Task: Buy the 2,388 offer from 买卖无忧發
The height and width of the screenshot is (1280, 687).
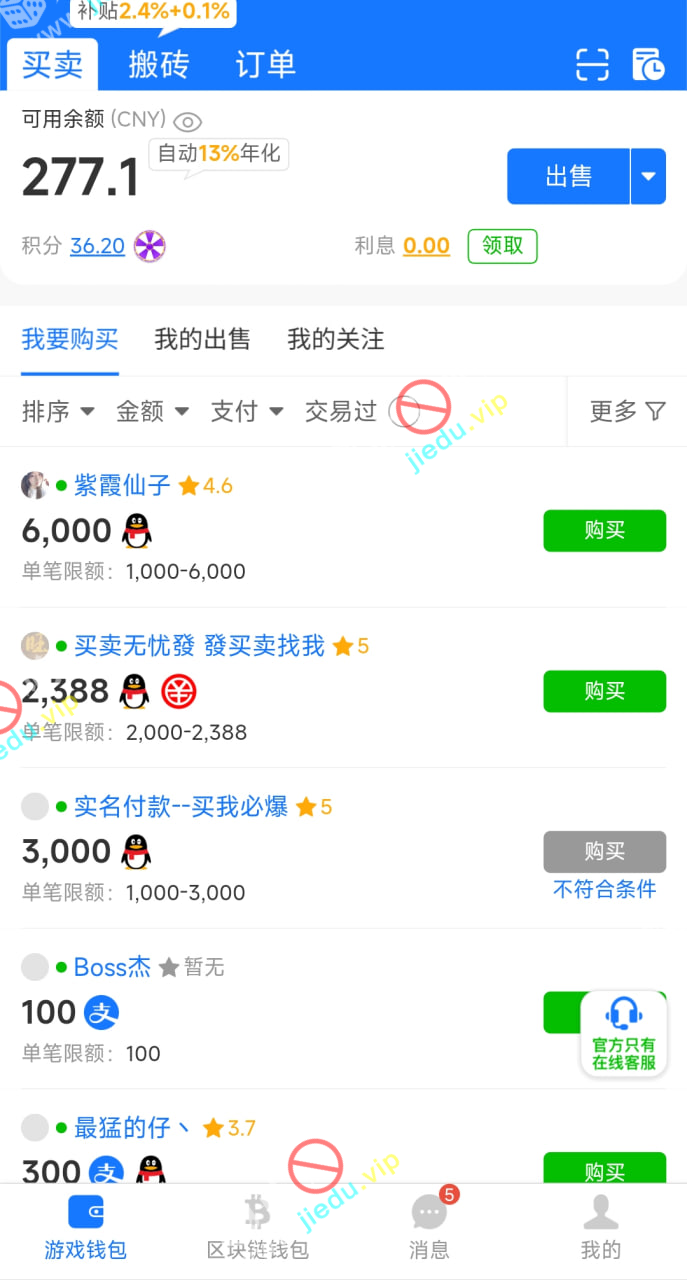Action: [x=604, y=691]
